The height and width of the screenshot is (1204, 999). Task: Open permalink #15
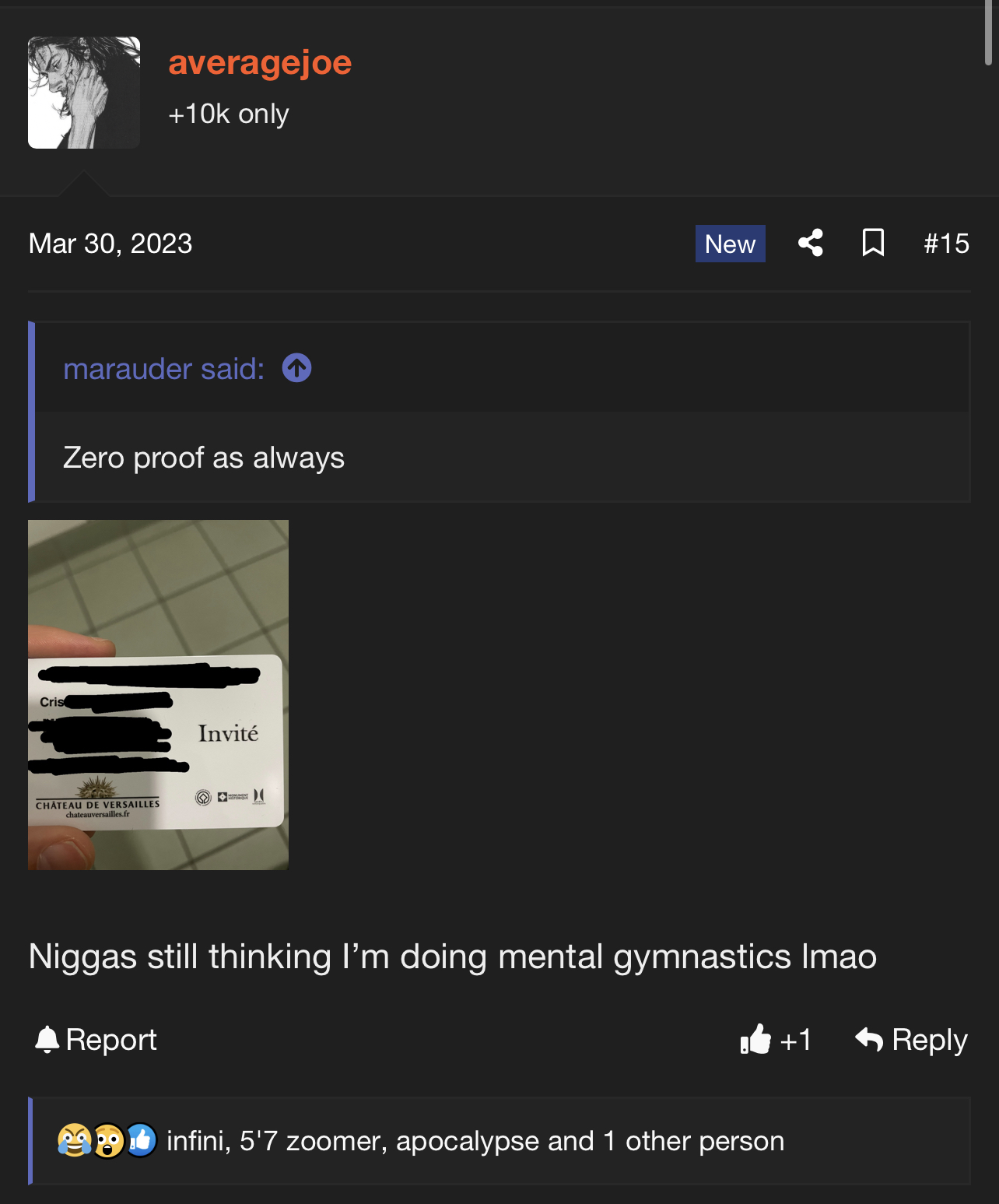(x=946, y=244)
